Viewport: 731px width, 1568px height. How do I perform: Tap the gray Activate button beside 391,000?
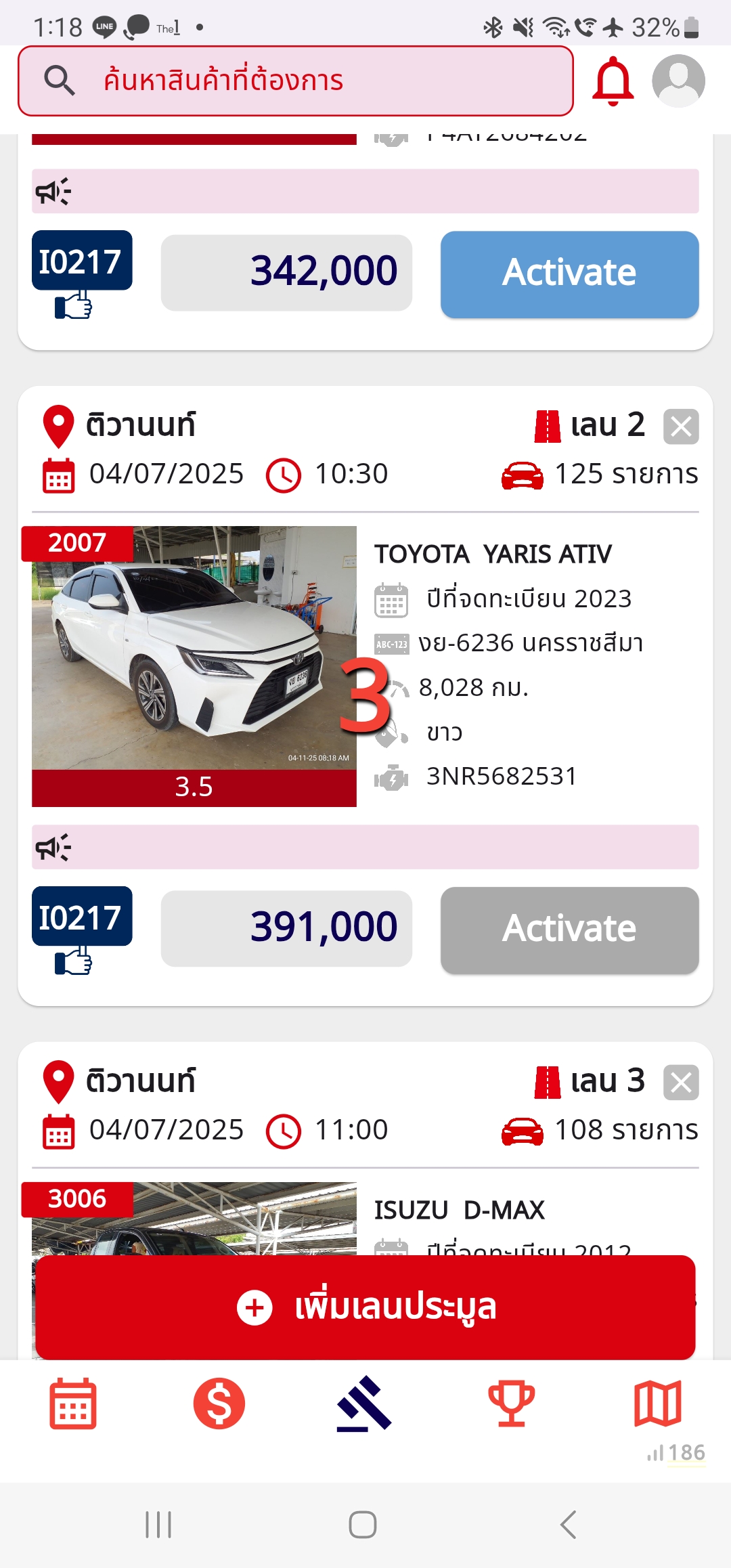569,930
